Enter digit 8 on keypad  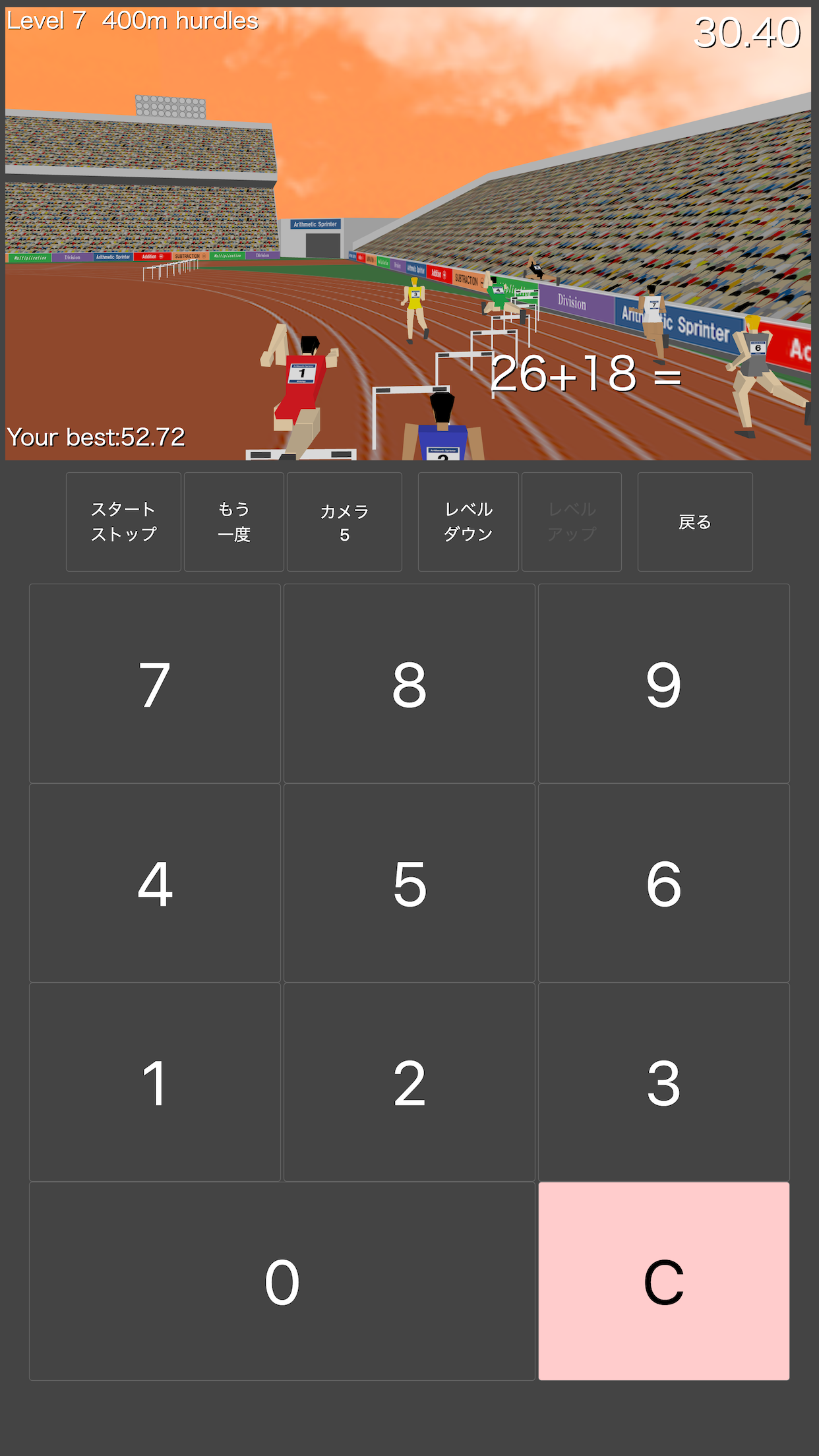click(x=409, y=684)
